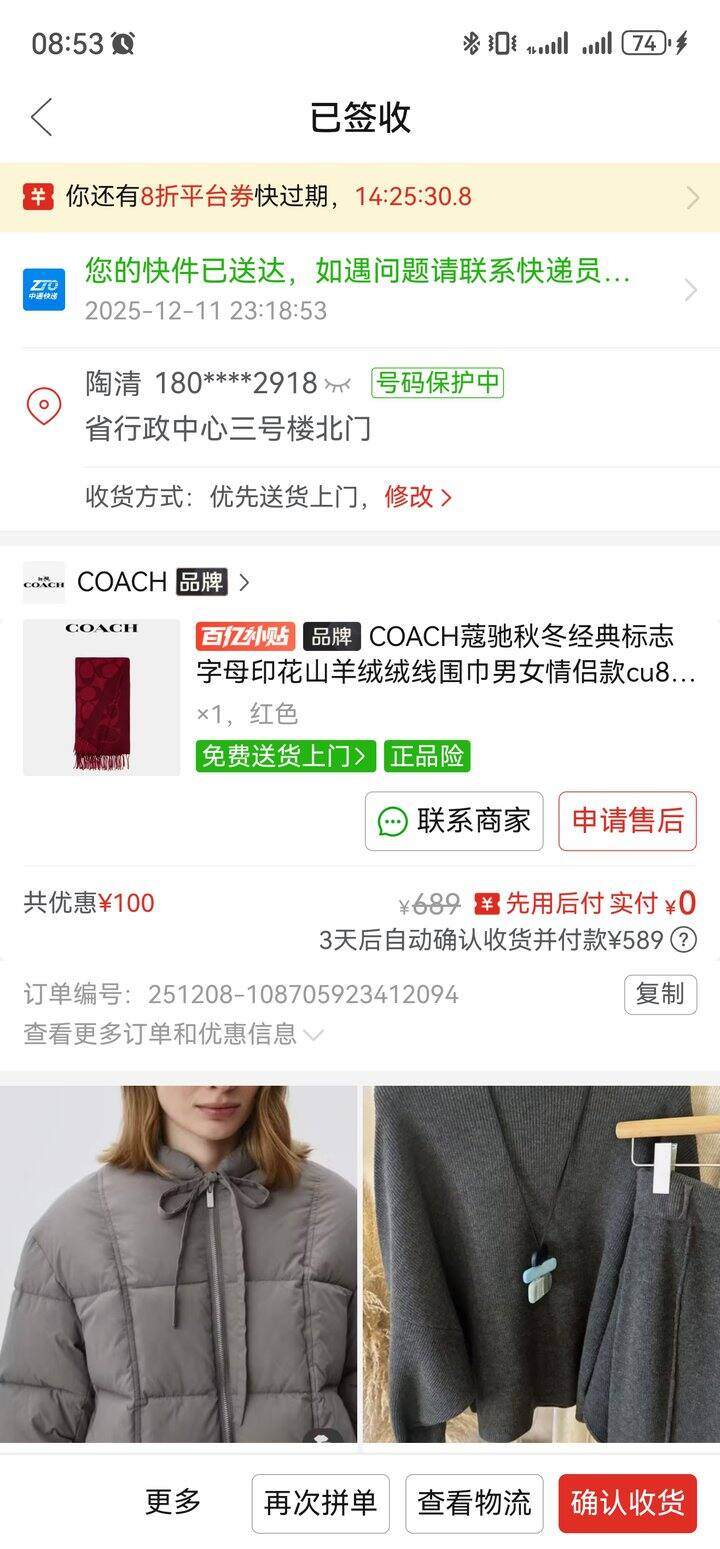Screen dimensions: 720x1549
Task: Open the 更多 options
Action: [173, 1502]
